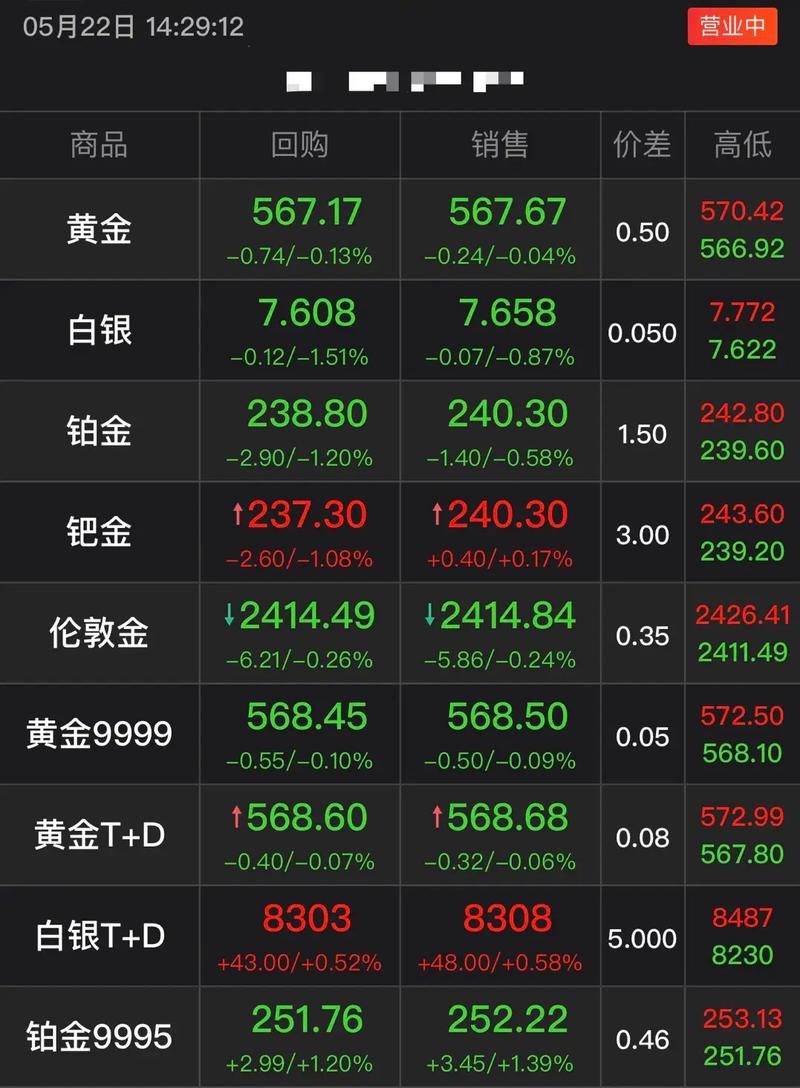Tap the 铂金9995 row at the bottom
Viewport: 800px width, 1088px height.
click(98, 1038)
